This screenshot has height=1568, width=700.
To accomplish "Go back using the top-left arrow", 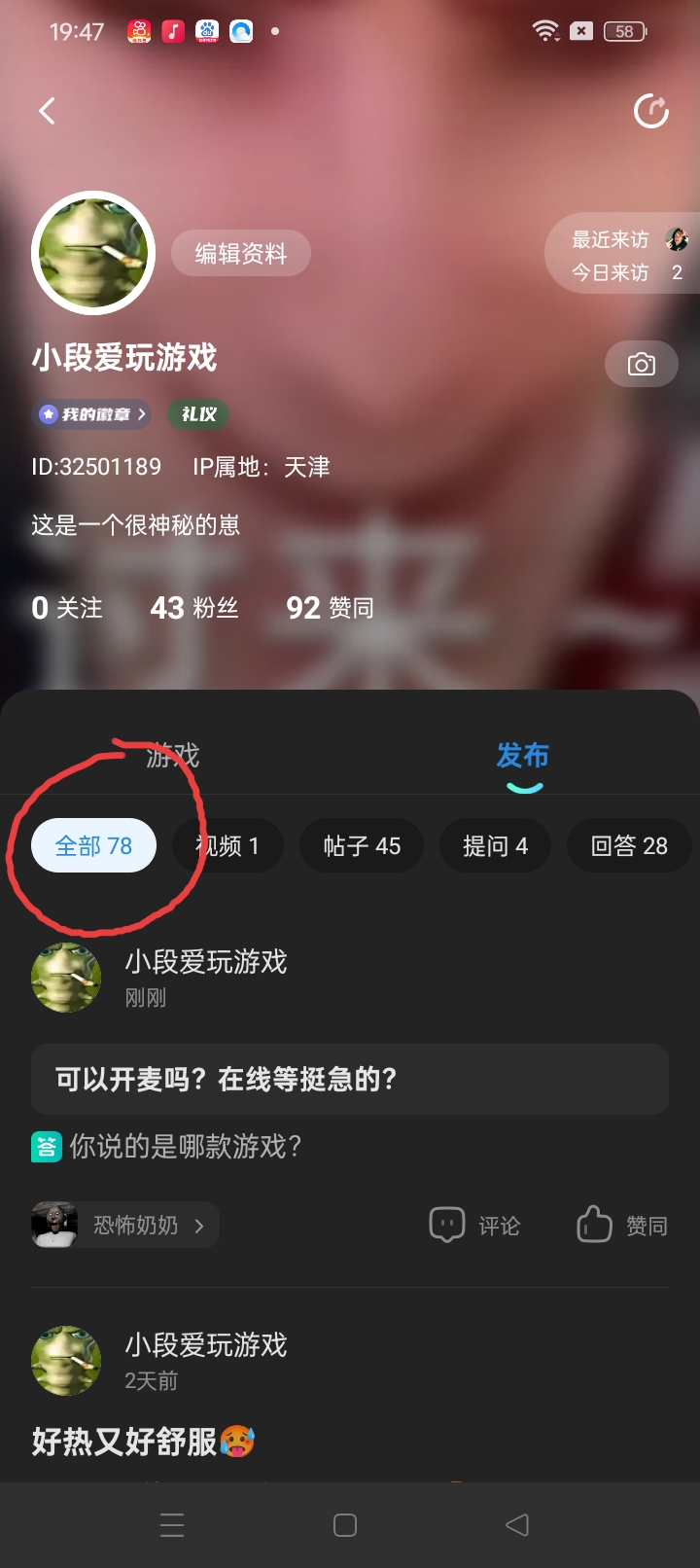I will (47, 111).
